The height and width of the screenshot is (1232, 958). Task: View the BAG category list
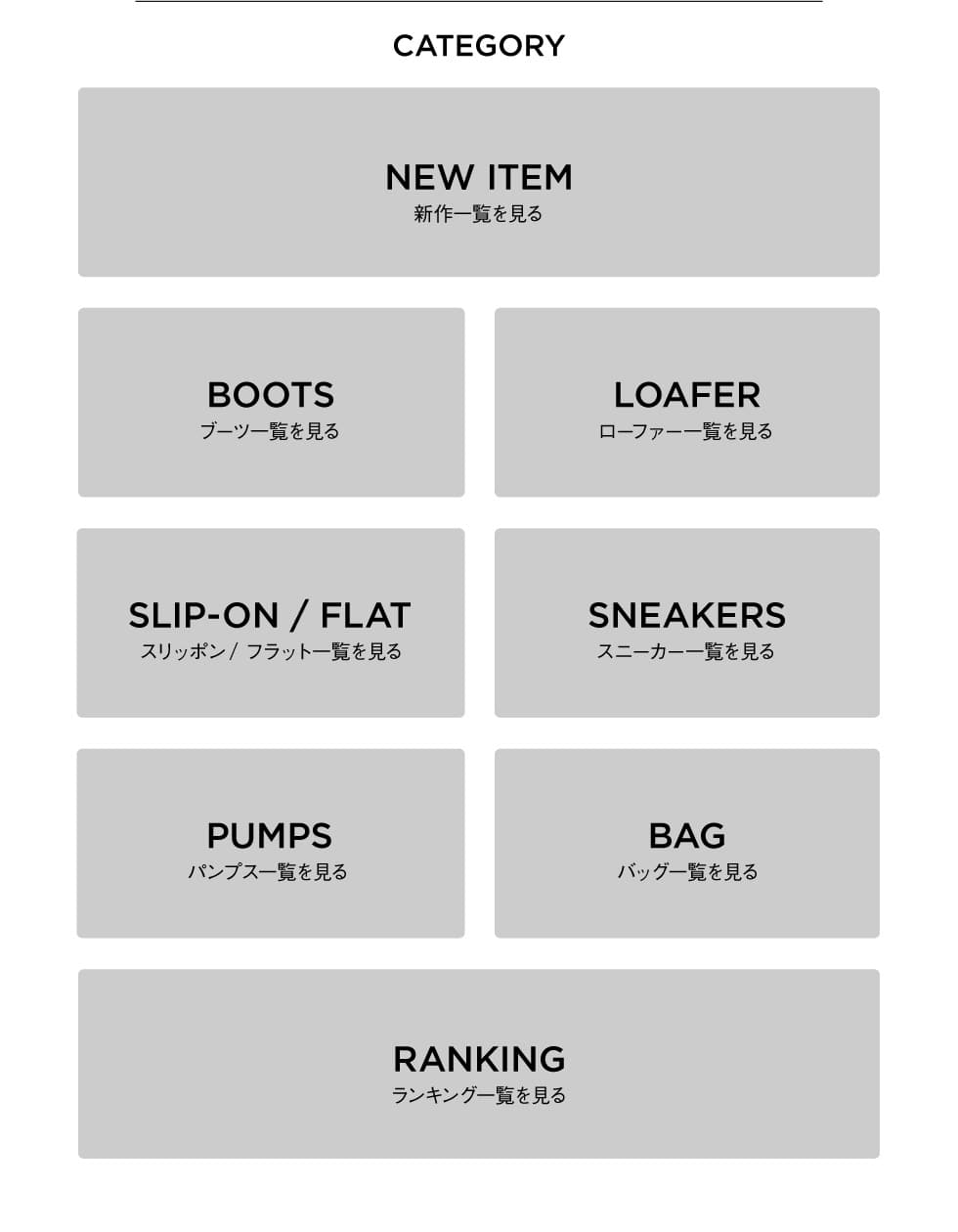pos(686,843)
